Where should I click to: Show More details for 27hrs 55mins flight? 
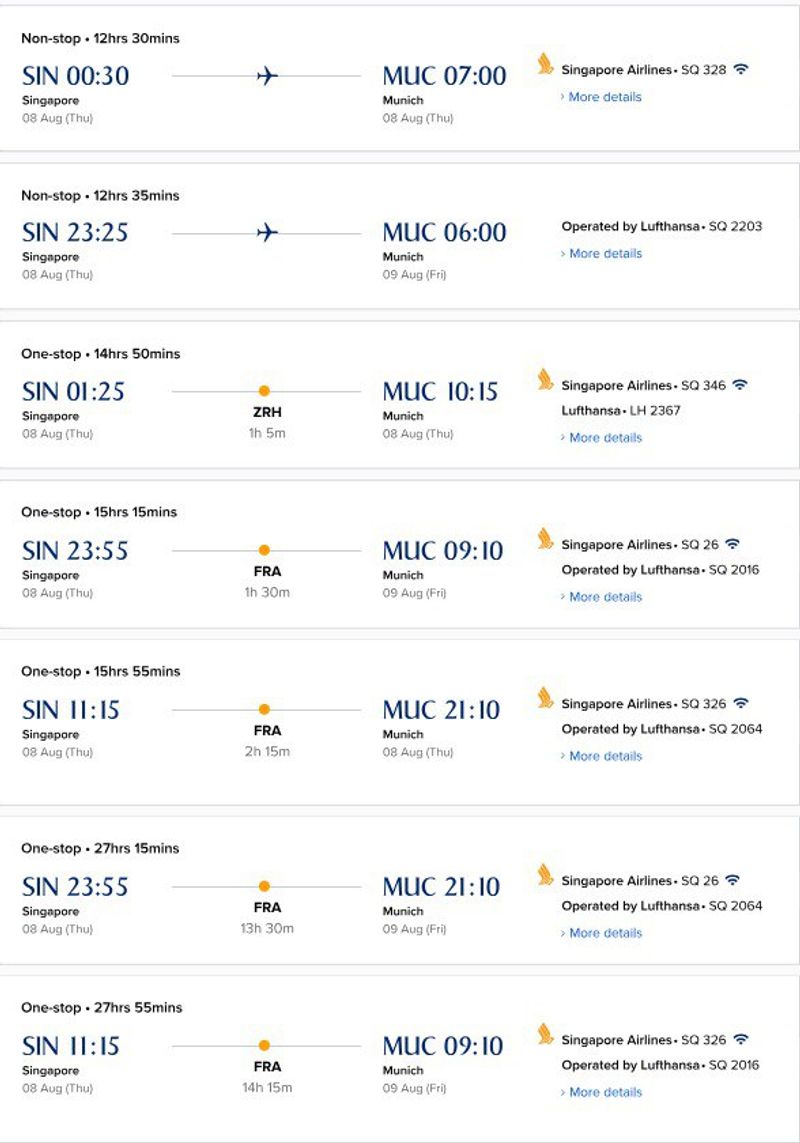coord(604,1092)
